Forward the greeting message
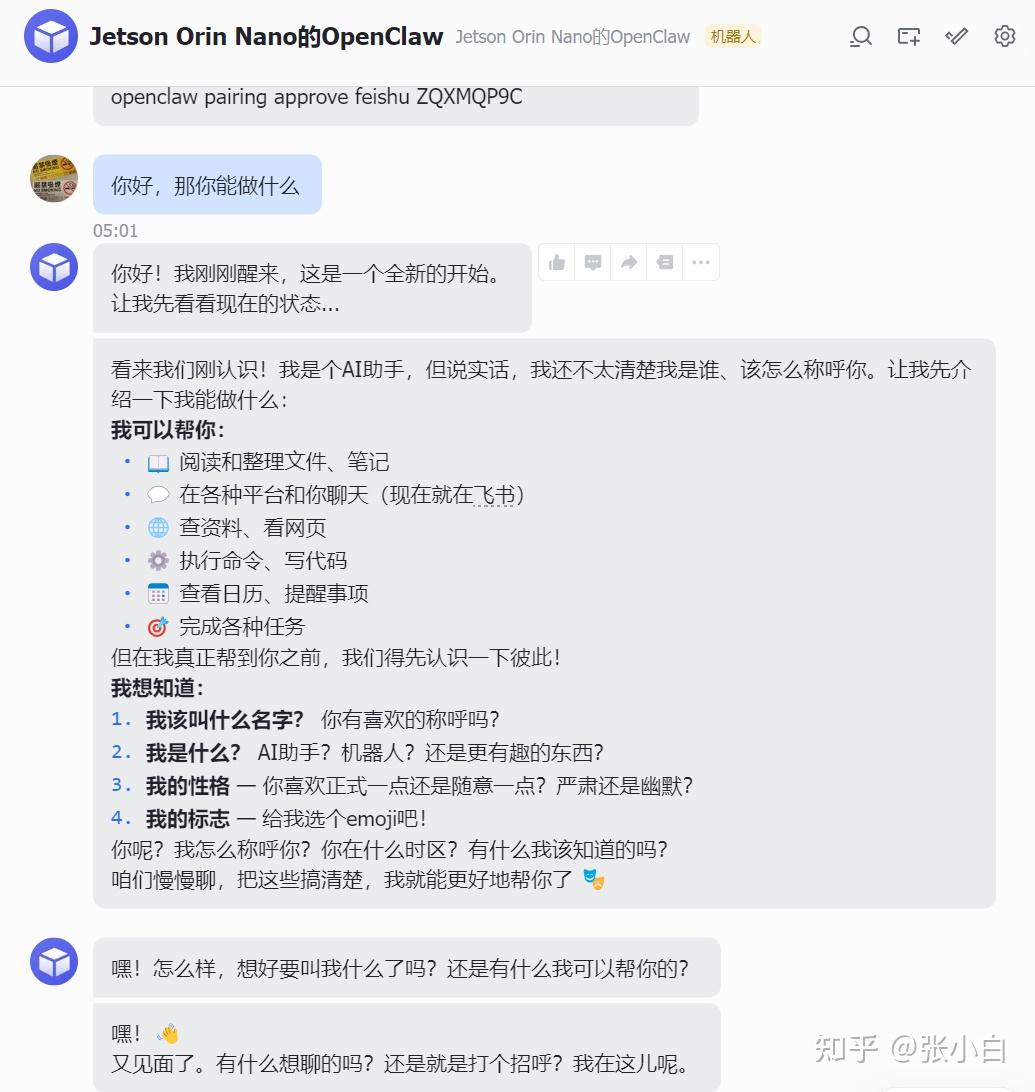This screenshot has height=1092, width=1035. click(x=629, y=263)
